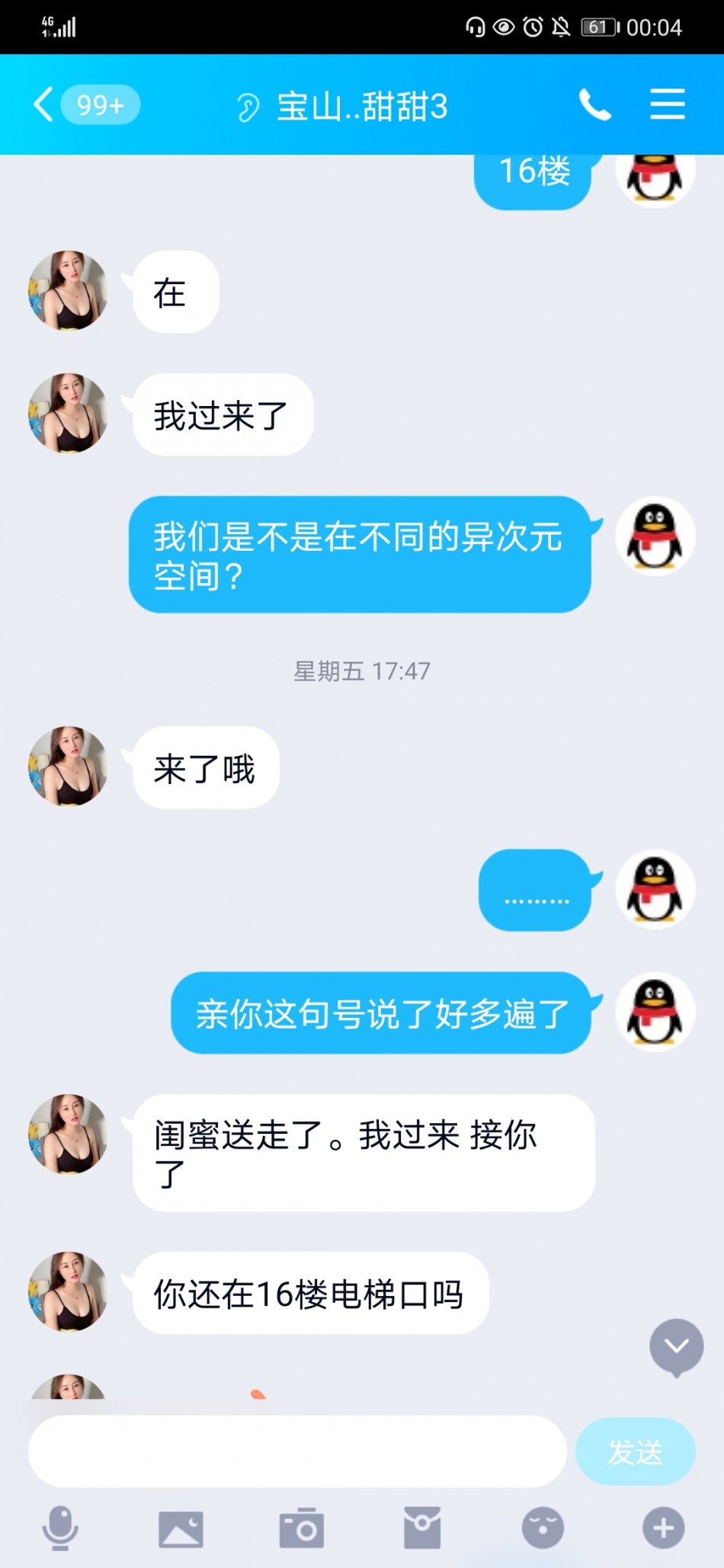The width and height of the screenshot is (724, 1568).
Task: Open the contact's avatar beside 来了哦
Action: click(68, 766)
